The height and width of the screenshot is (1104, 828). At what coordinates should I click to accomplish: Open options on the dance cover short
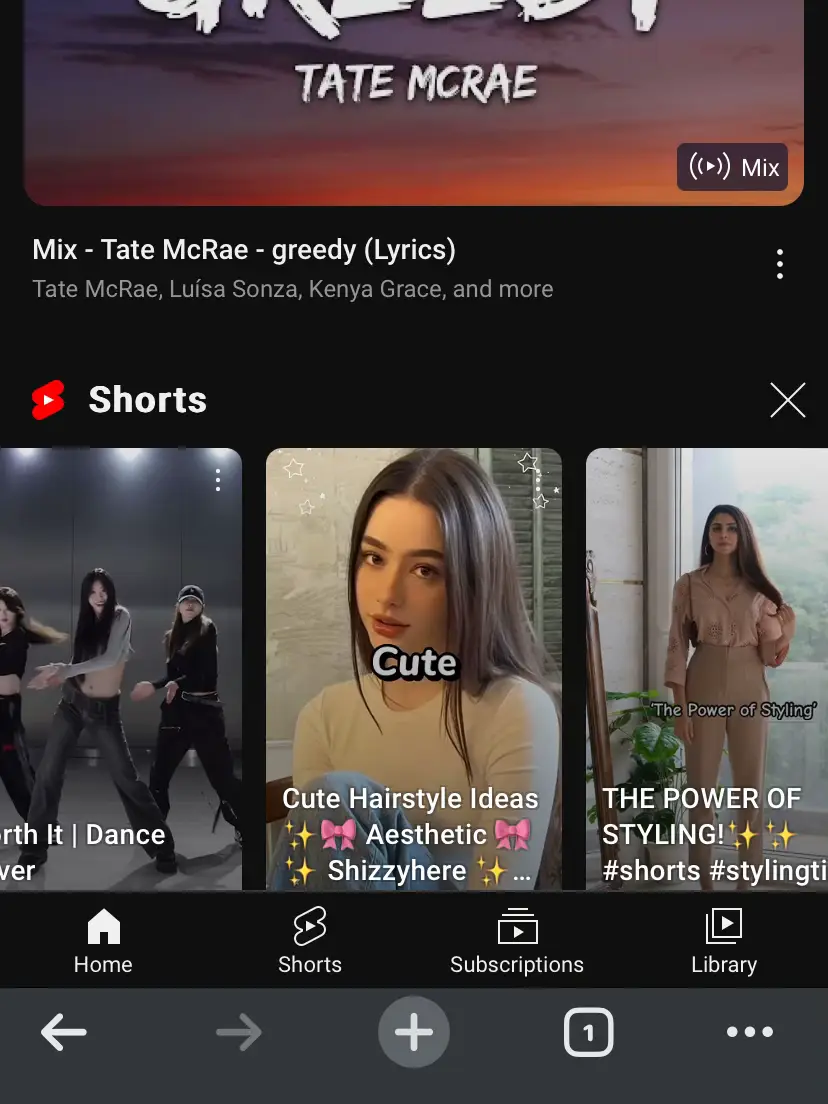pos(218,481)
